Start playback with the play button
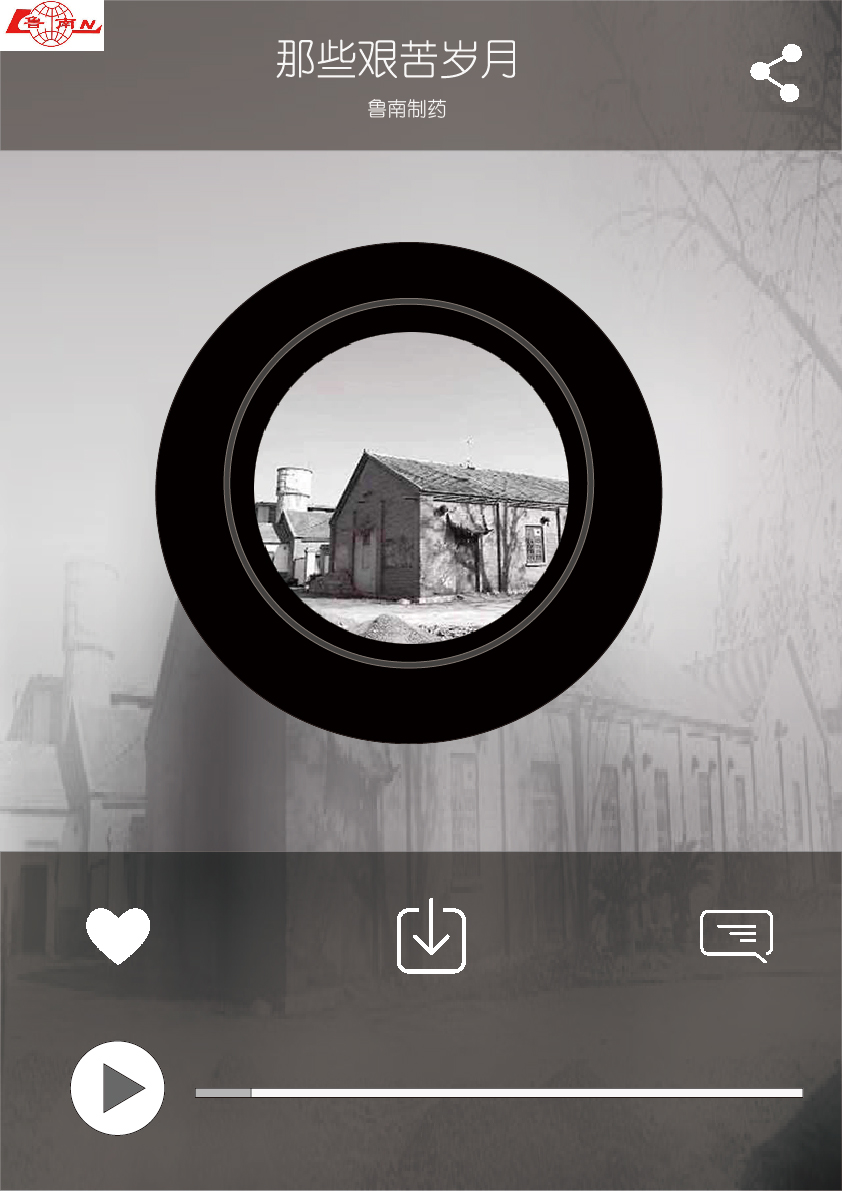The width and height of the screenshot is (842, 1191). [118, 1088]
